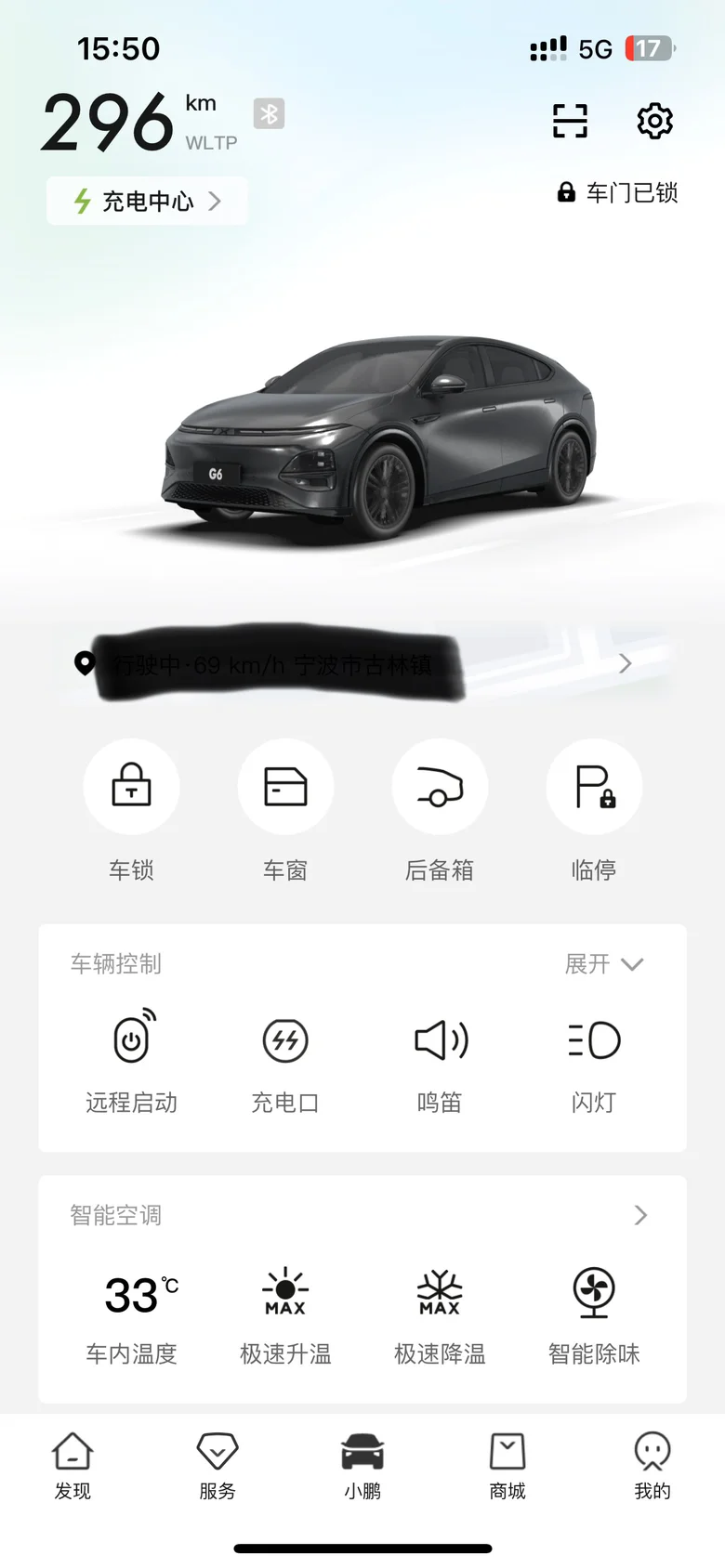725x1568 pixels.
Task: Open the scan QR code icon
Action: click(570, 121)
